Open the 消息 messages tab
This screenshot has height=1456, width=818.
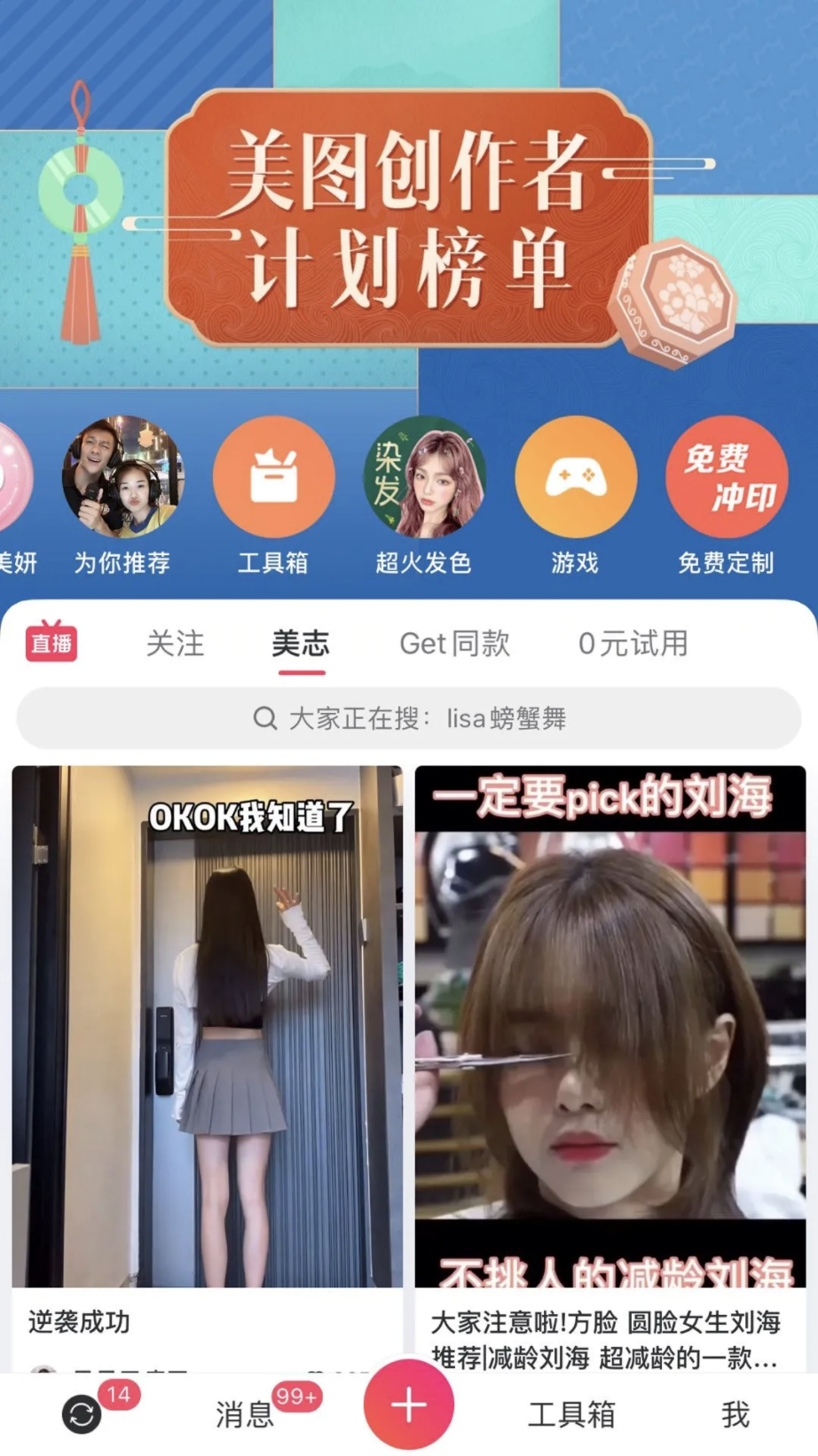point(244,1414)
